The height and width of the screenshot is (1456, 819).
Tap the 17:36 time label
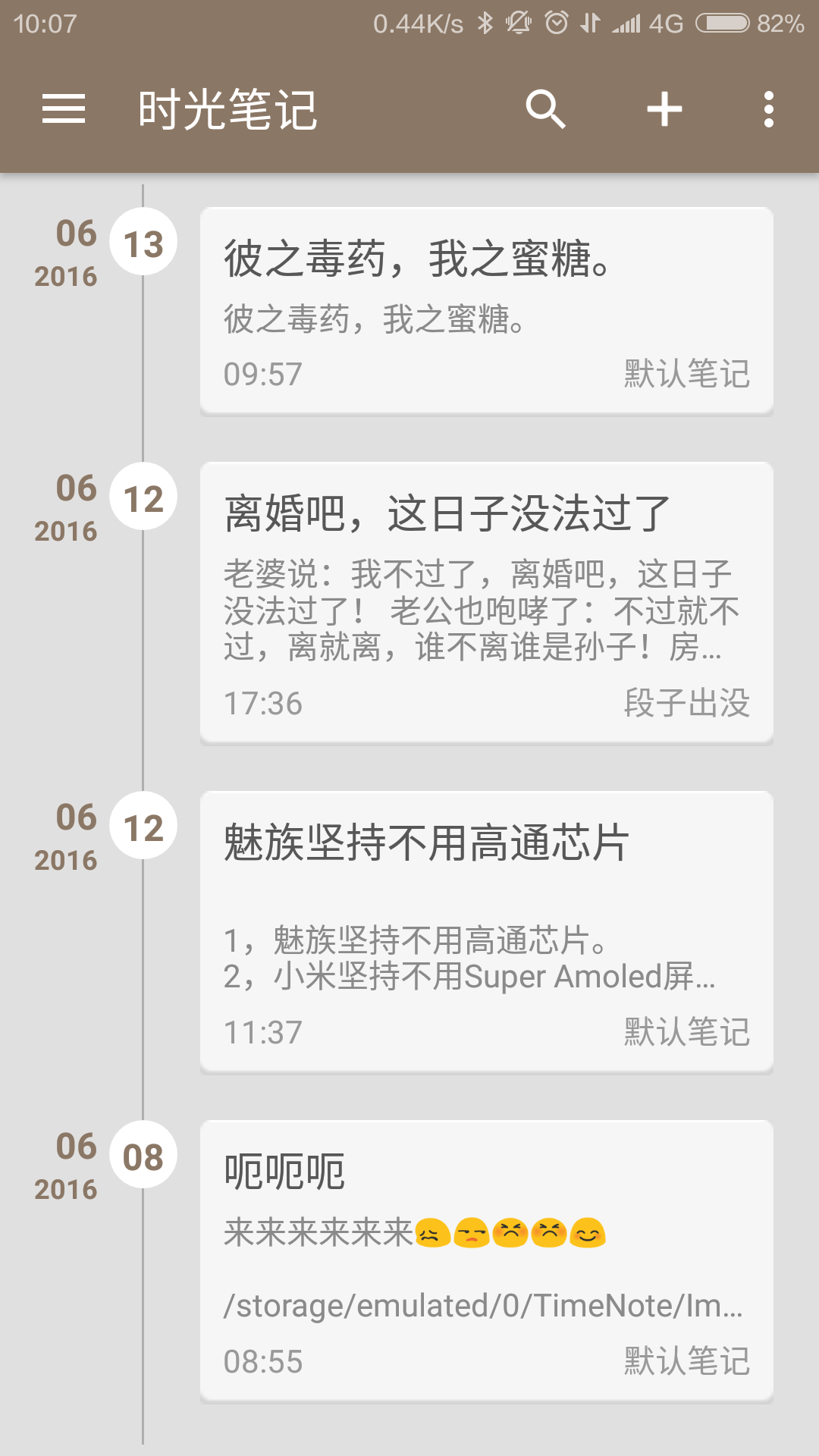pos(263,705)
